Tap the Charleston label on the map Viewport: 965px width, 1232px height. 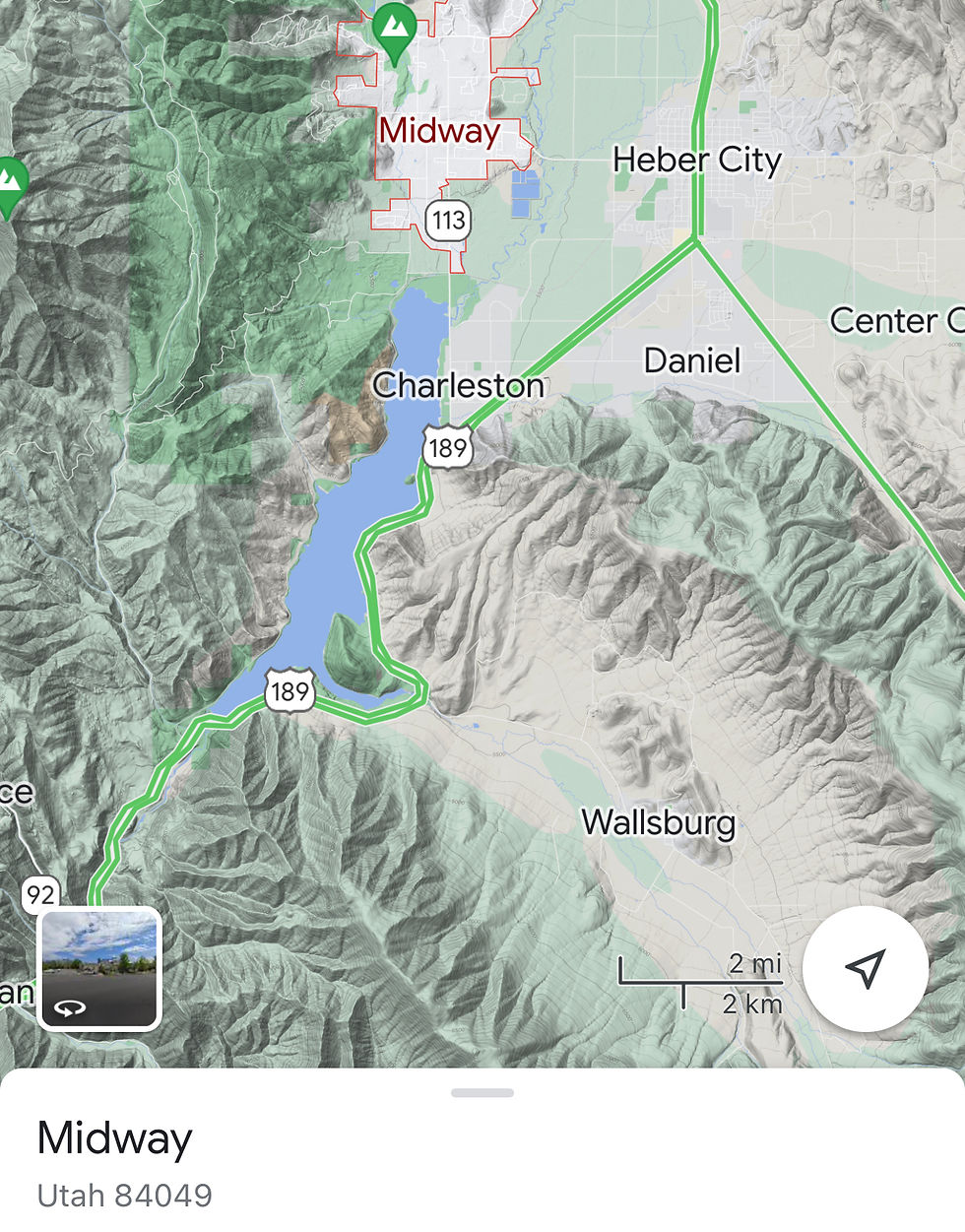pyautogui.click(x=458, y=385)
